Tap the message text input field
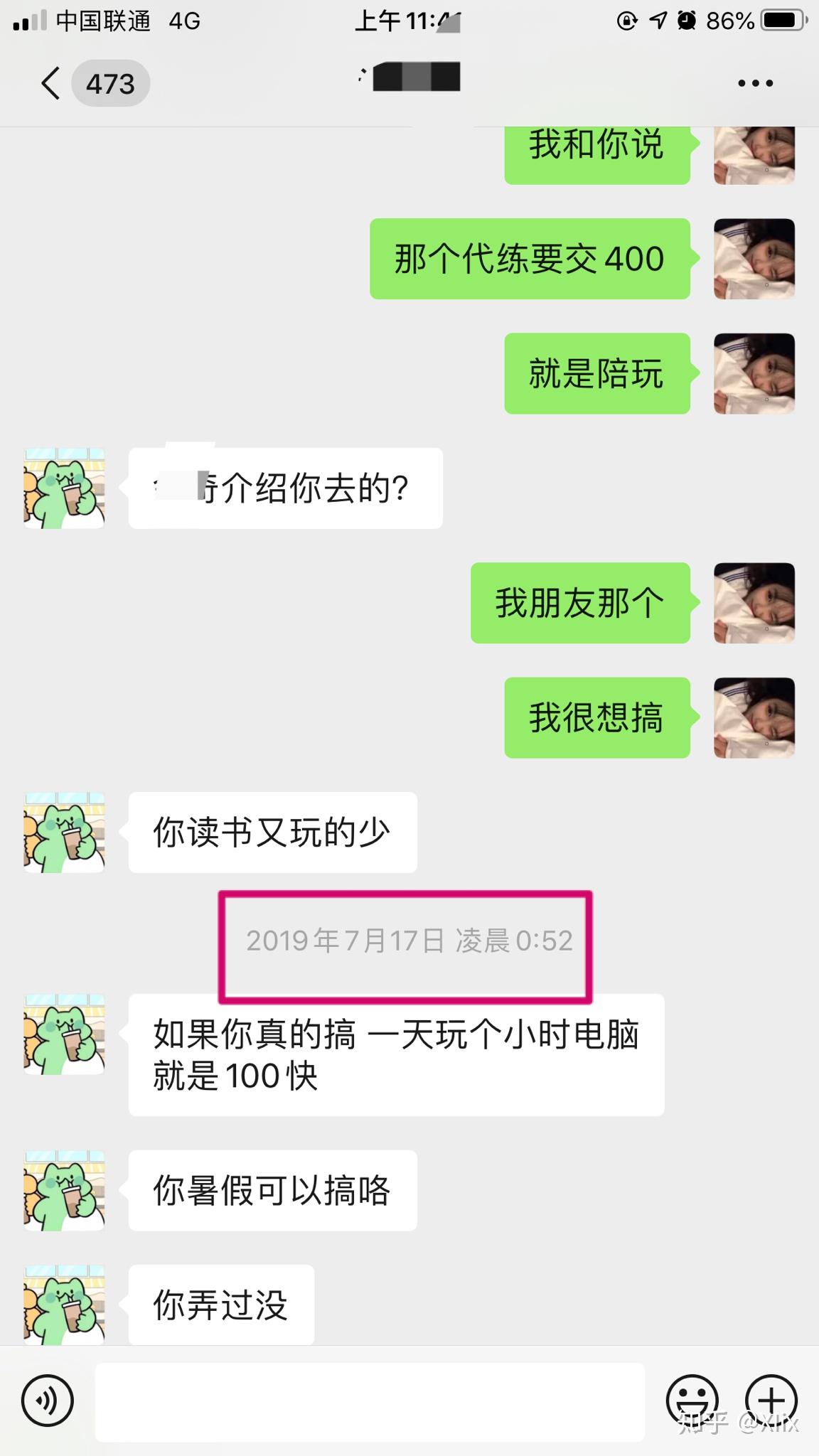Viewport: 819px width, 1456px height. [370, 1402]
